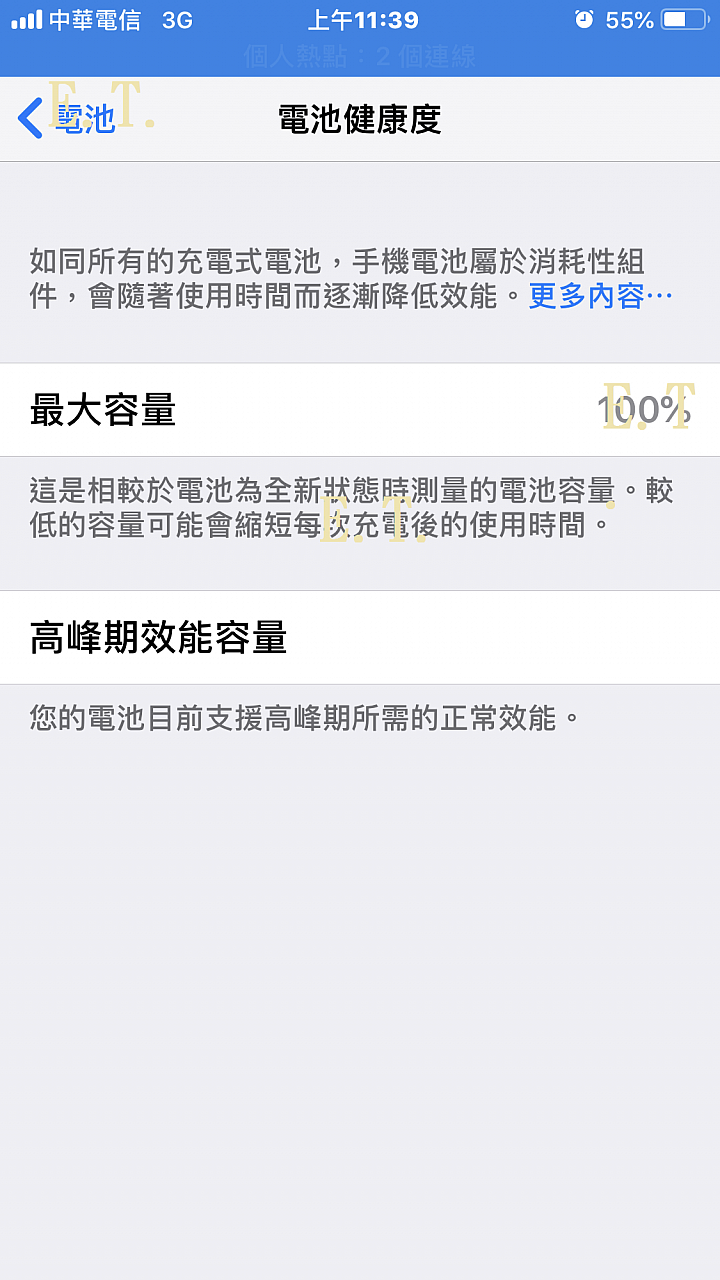Open the 更多內容 link about batteries
Screen dimensions: 720x1280
point(600,296)
